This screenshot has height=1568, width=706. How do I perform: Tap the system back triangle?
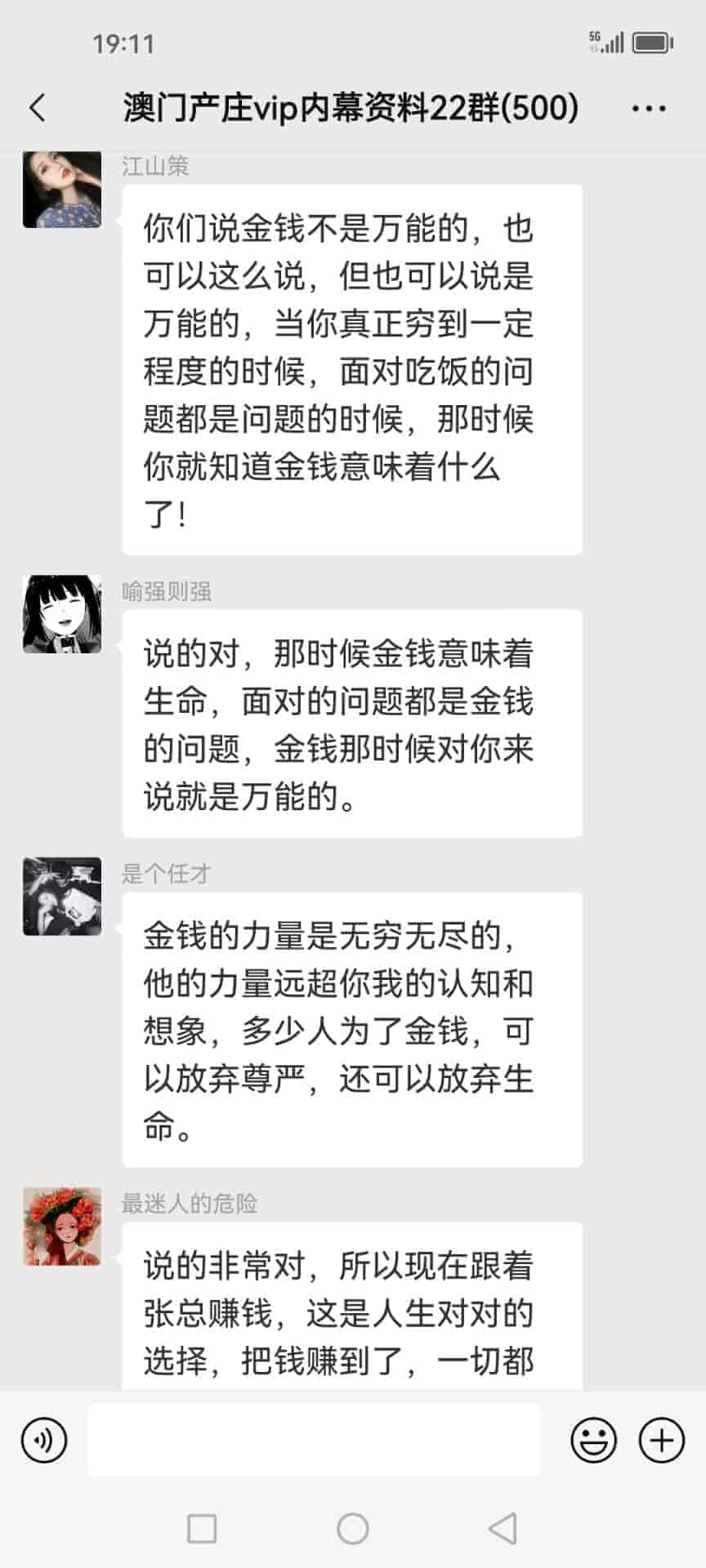[503, 1528]
